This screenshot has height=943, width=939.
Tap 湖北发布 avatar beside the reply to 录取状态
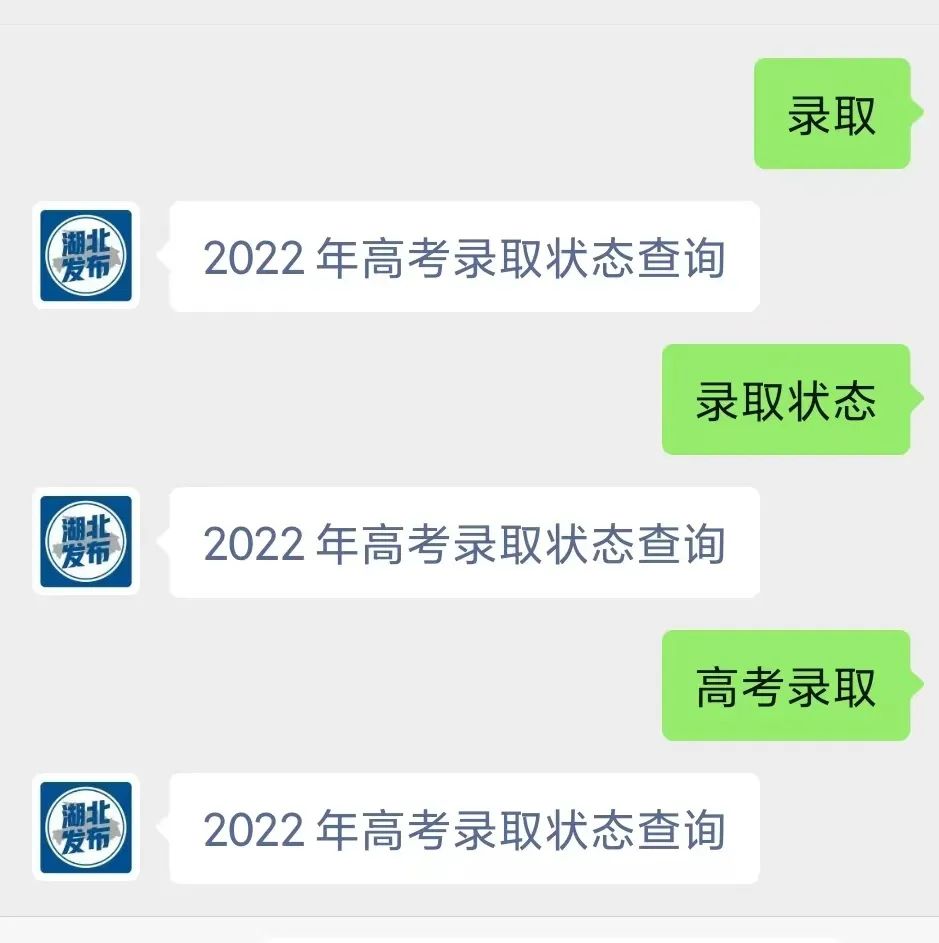point(86,542)
